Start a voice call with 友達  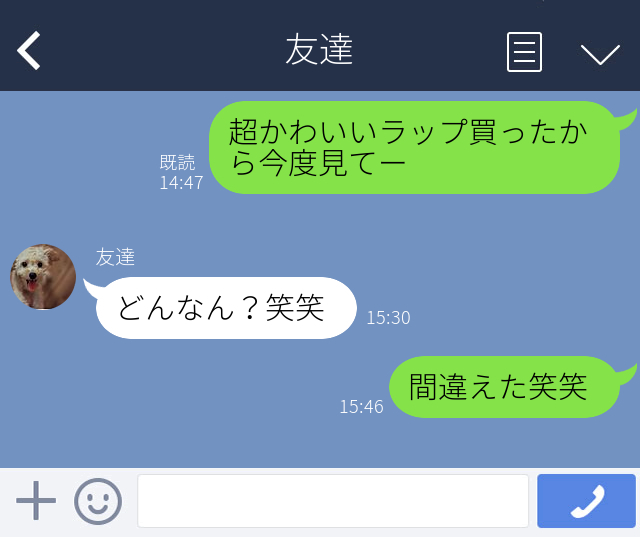(586, 501)
